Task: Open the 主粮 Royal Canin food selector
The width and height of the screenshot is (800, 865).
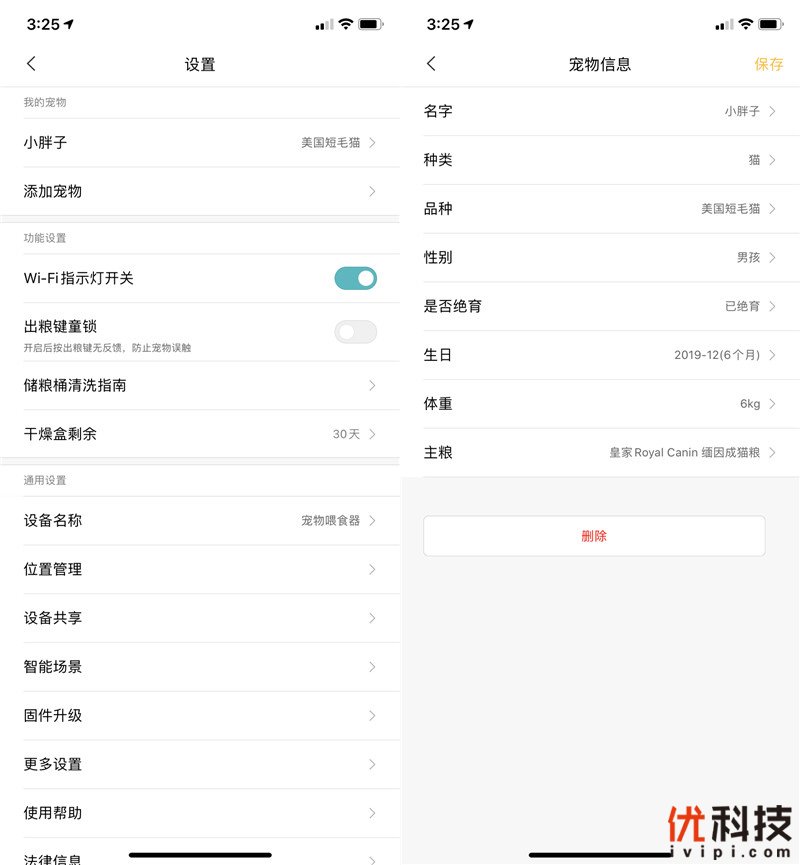Action: [x=600, y=452]
